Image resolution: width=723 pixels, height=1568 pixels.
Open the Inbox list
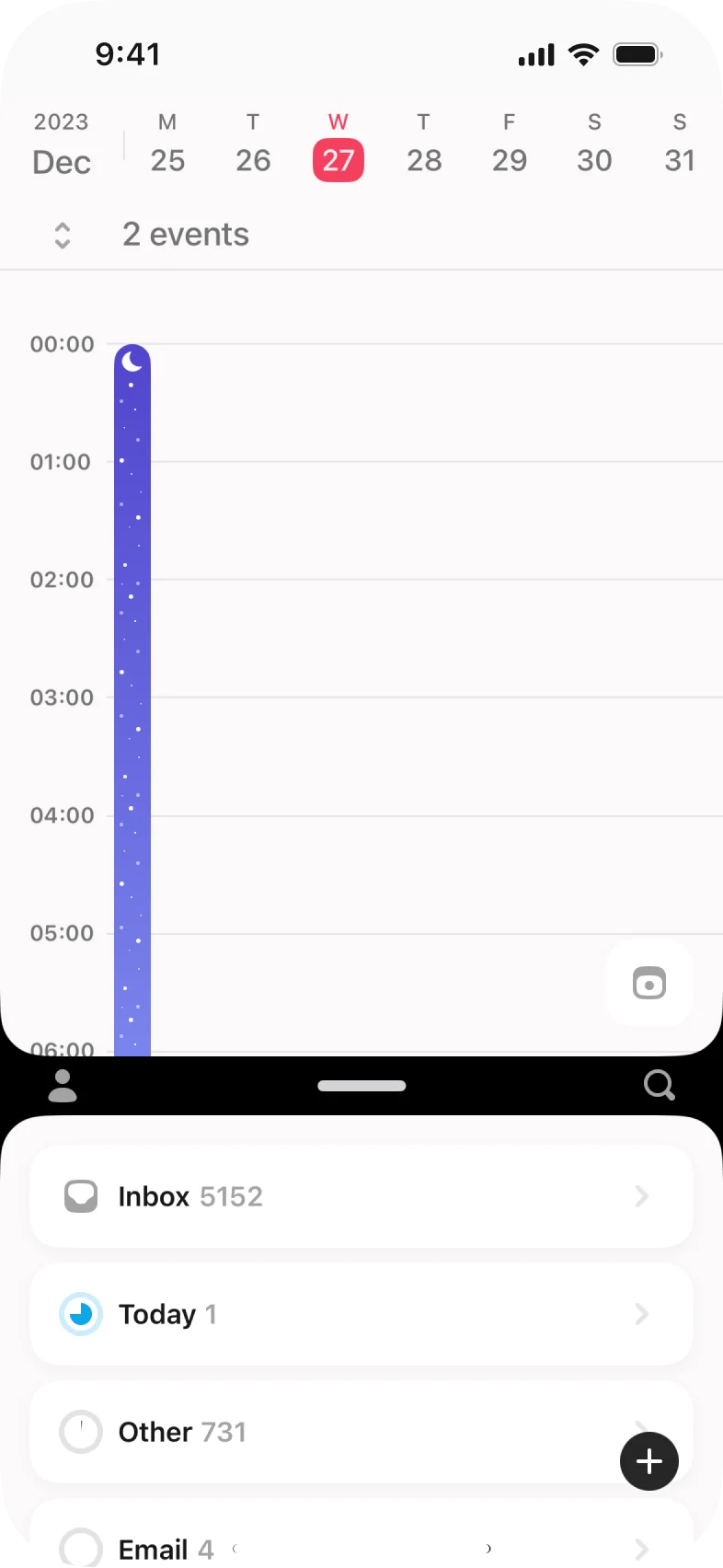[x=361, y=1196]
